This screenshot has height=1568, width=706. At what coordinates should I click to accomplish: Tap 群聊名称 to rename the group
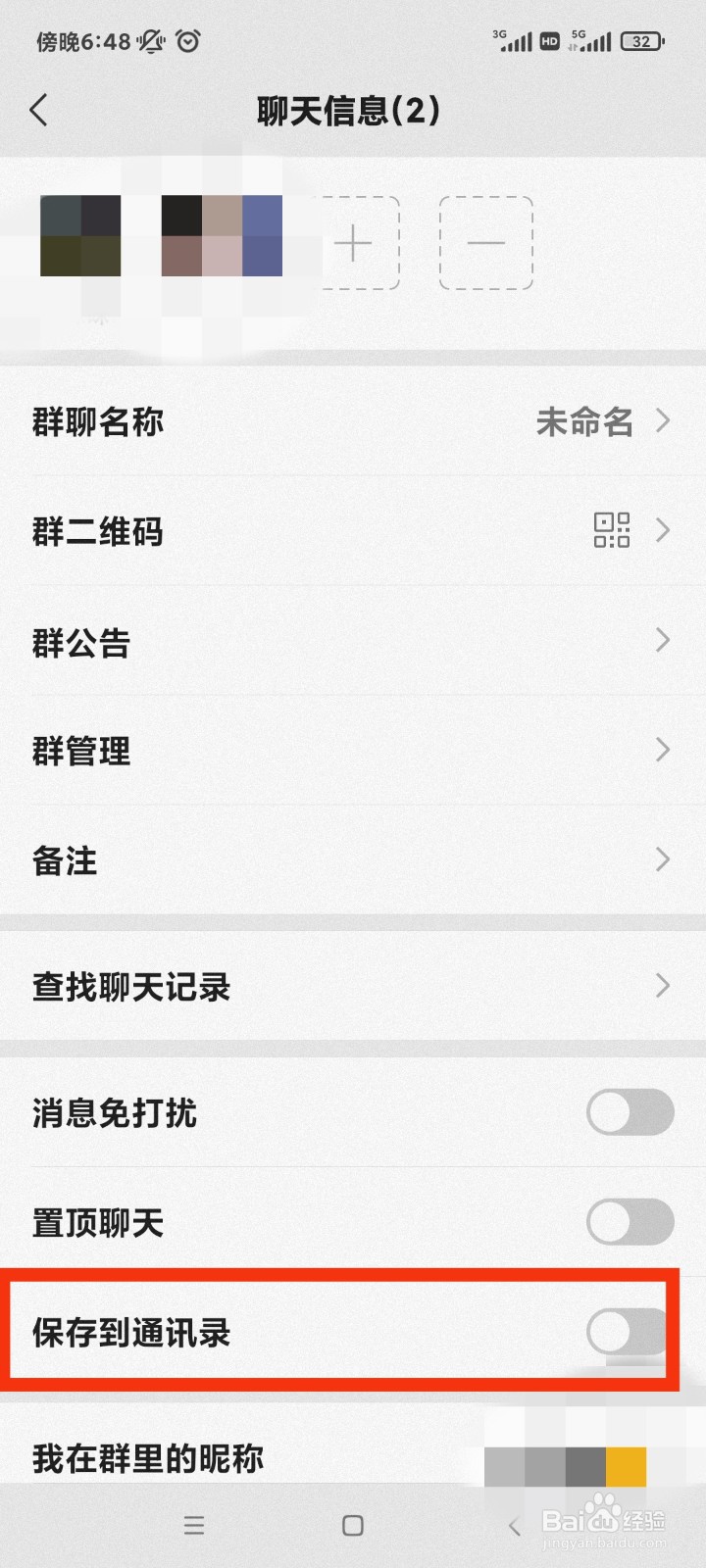[x=97, y=421]
